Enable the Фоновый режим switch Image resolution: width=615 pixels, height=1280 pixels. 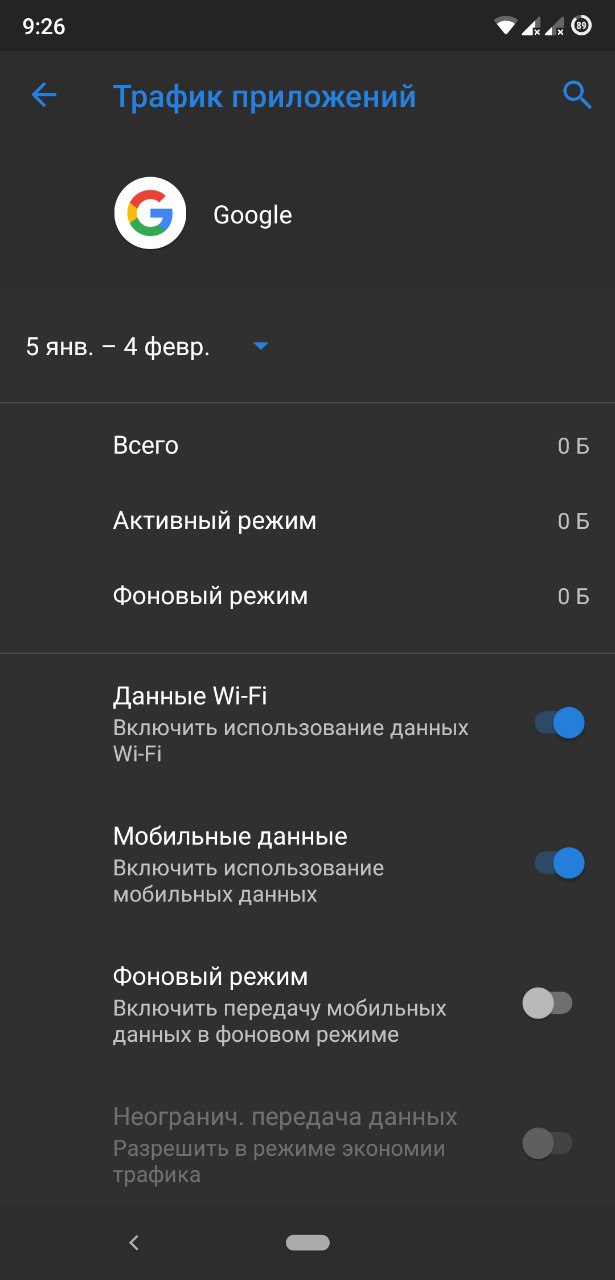pos(548,1003)
